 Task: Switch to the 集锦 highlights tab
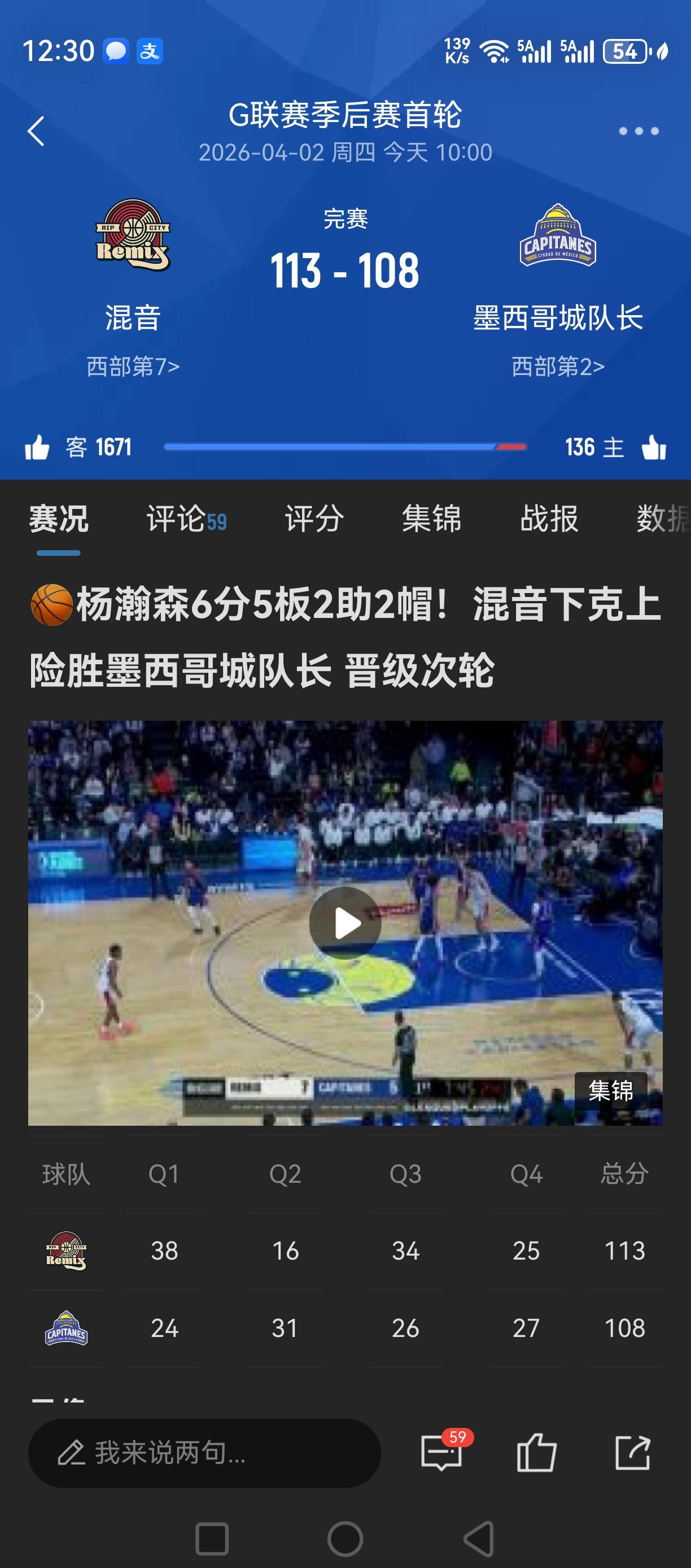(431, 520)
